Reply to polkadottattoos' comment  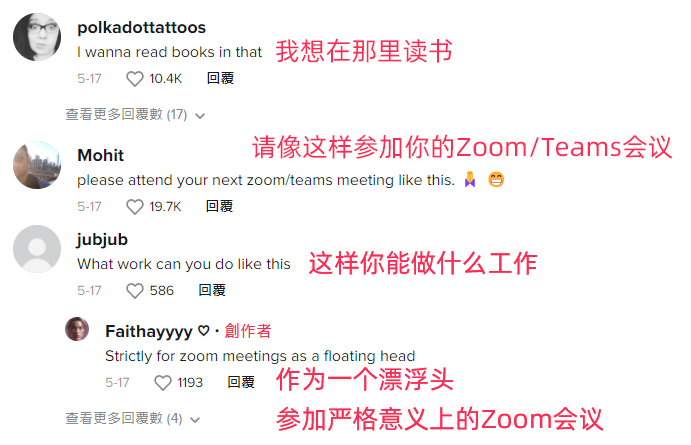pos(220,78)
